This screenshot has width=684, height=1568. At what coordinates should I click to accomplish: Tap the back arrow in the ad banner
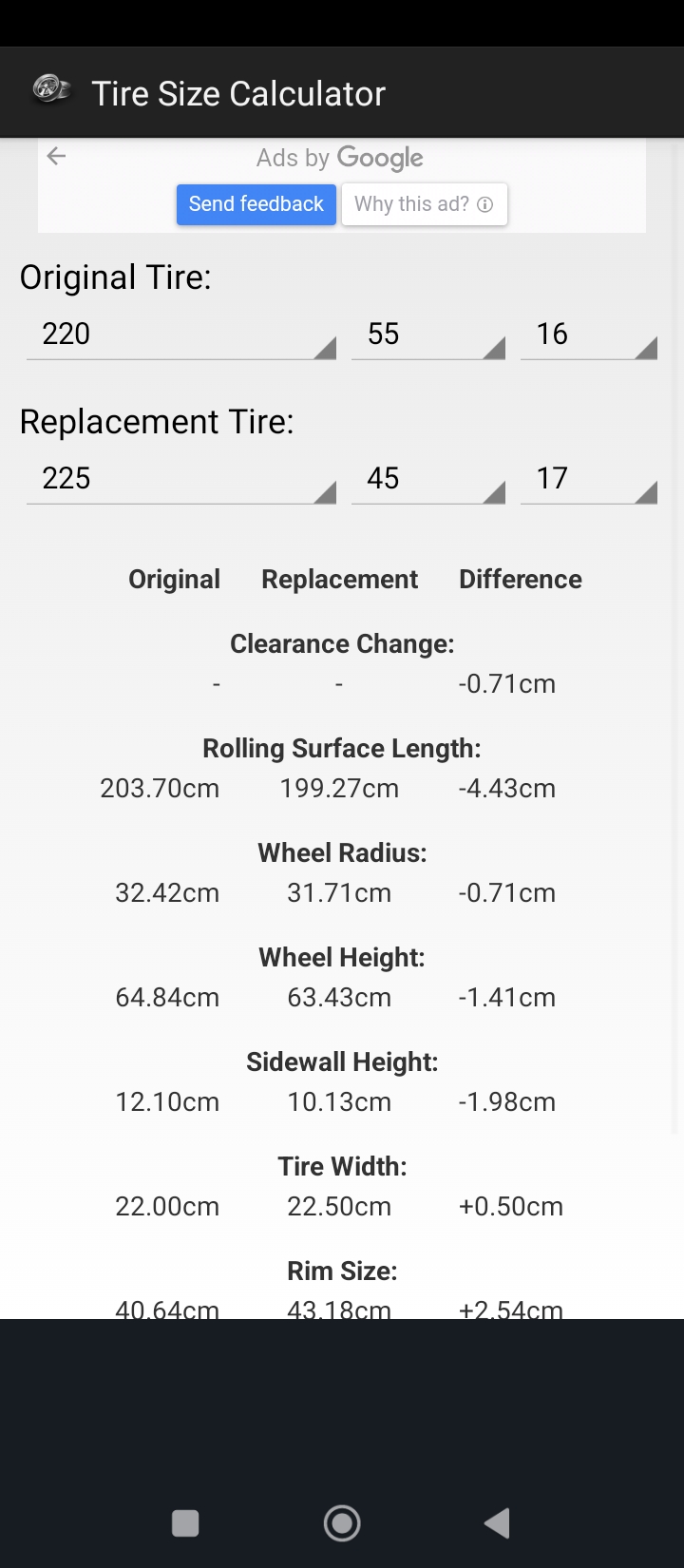point(56,156)
